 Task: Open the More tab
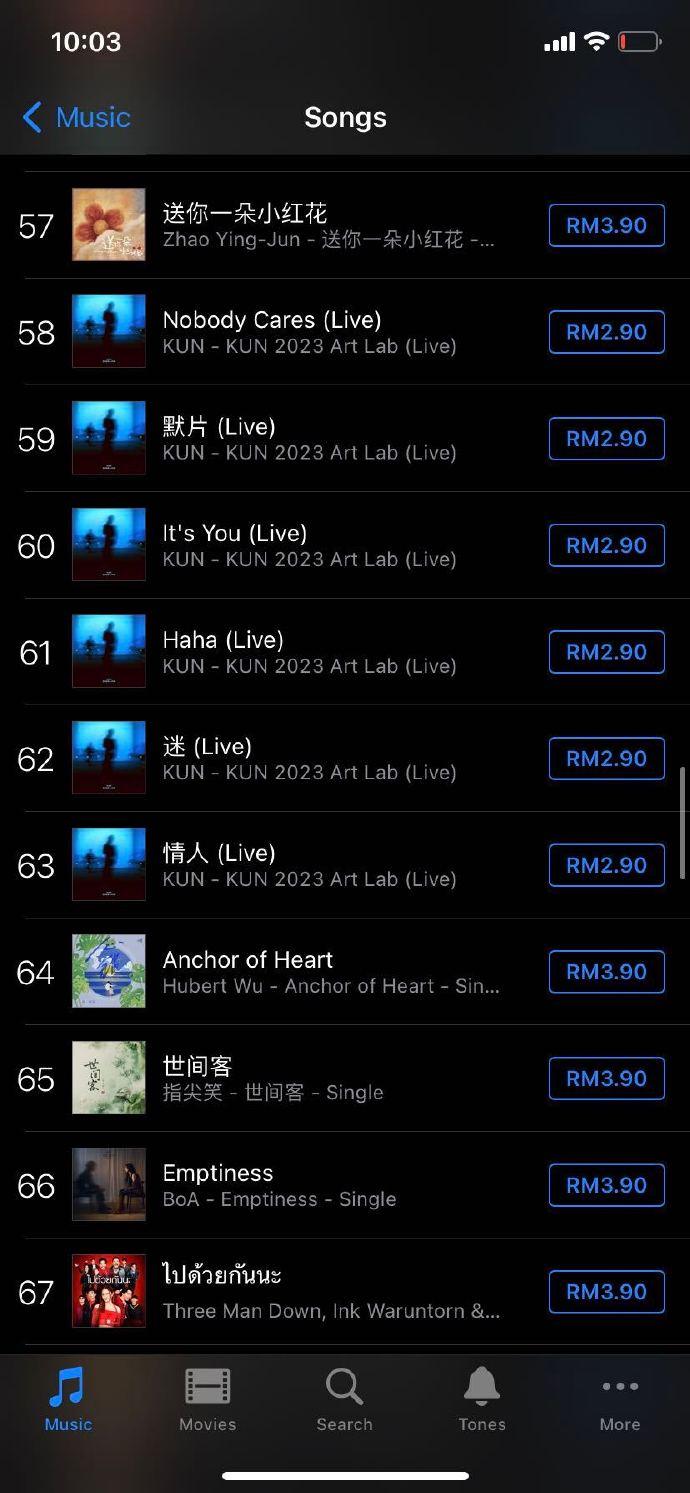coord(620,1400)
